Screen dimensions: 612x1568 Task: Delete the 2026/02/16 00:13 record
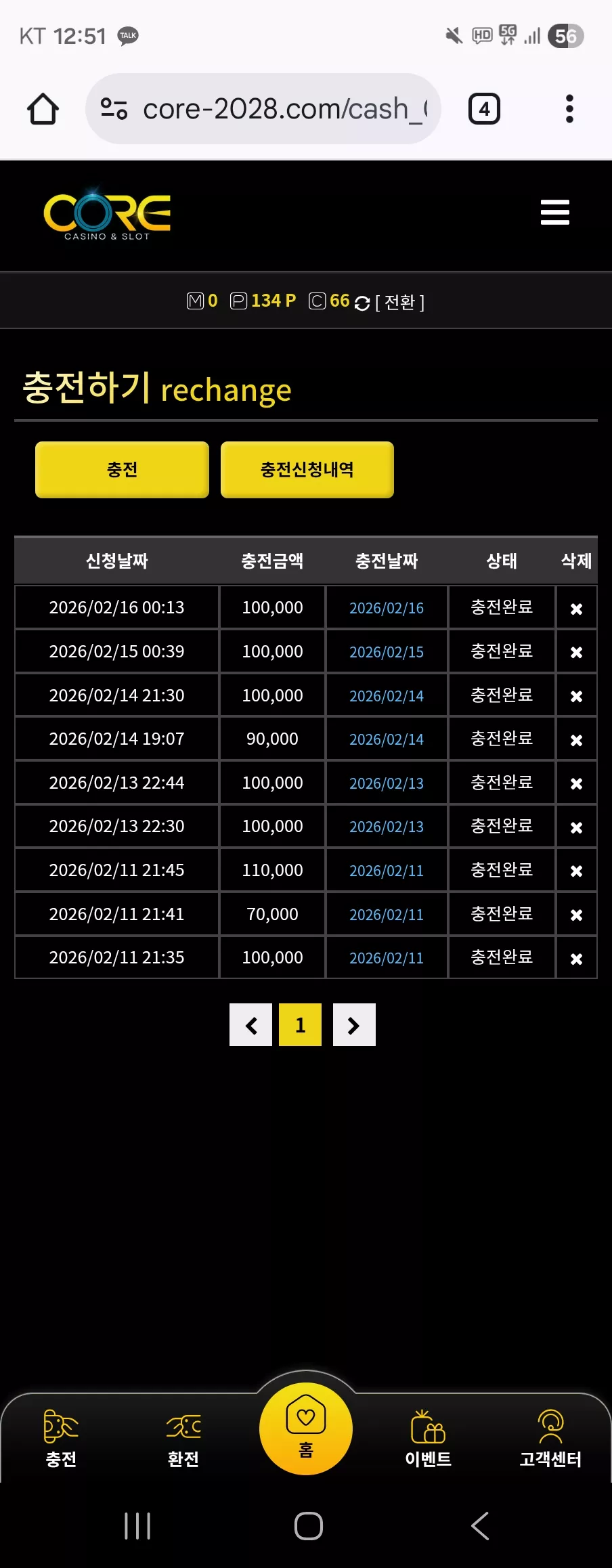(576, 609)
